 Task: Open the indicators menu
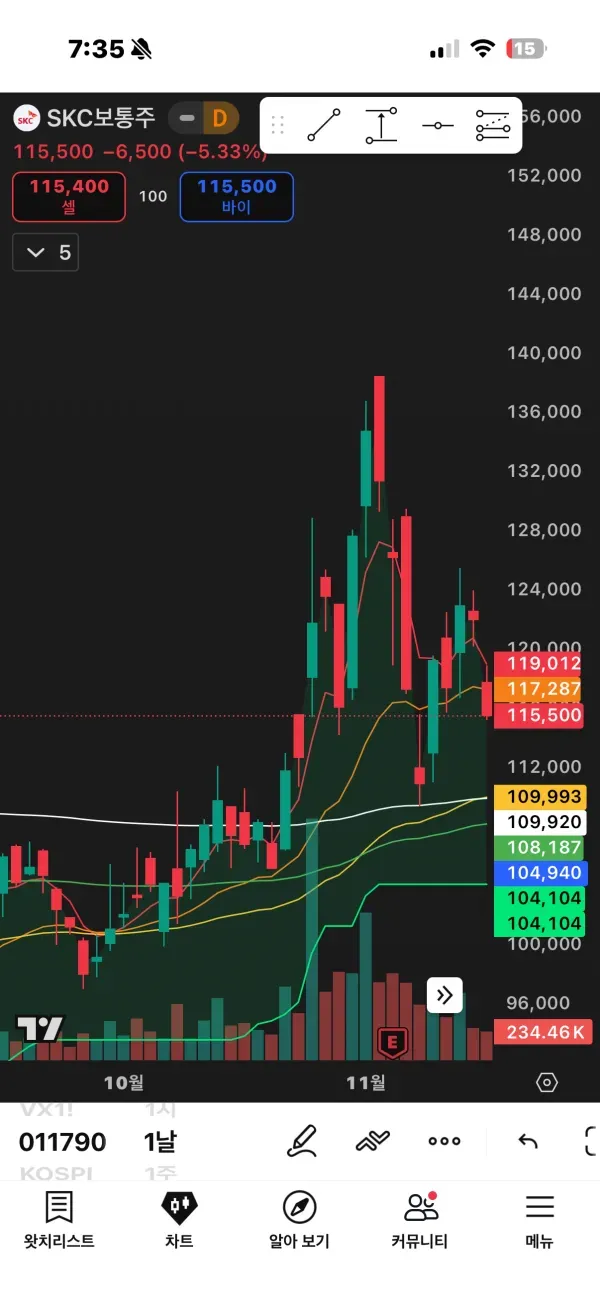click(x=372, y=1141)
